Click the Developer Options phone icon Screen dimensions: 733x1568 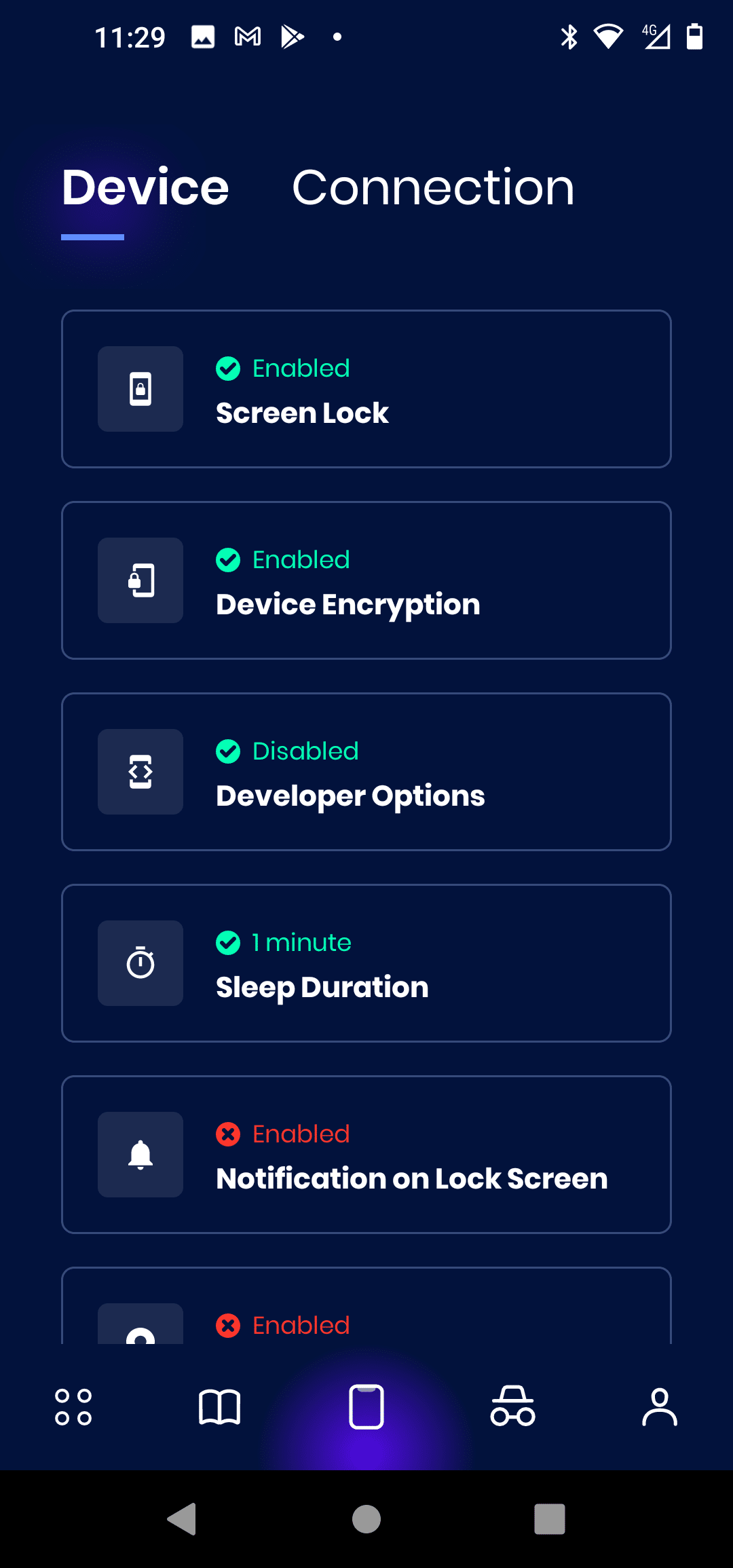tap(140, 772)
